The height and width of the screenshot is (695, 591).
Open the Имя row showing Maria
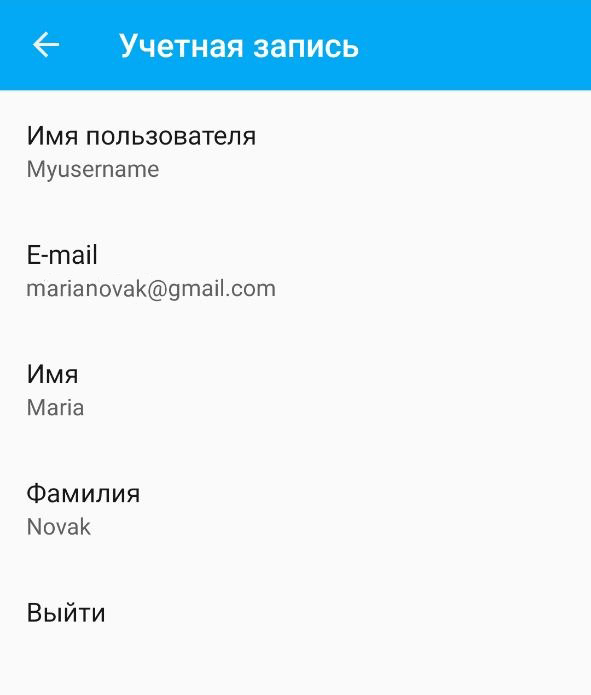coord(295,390)
